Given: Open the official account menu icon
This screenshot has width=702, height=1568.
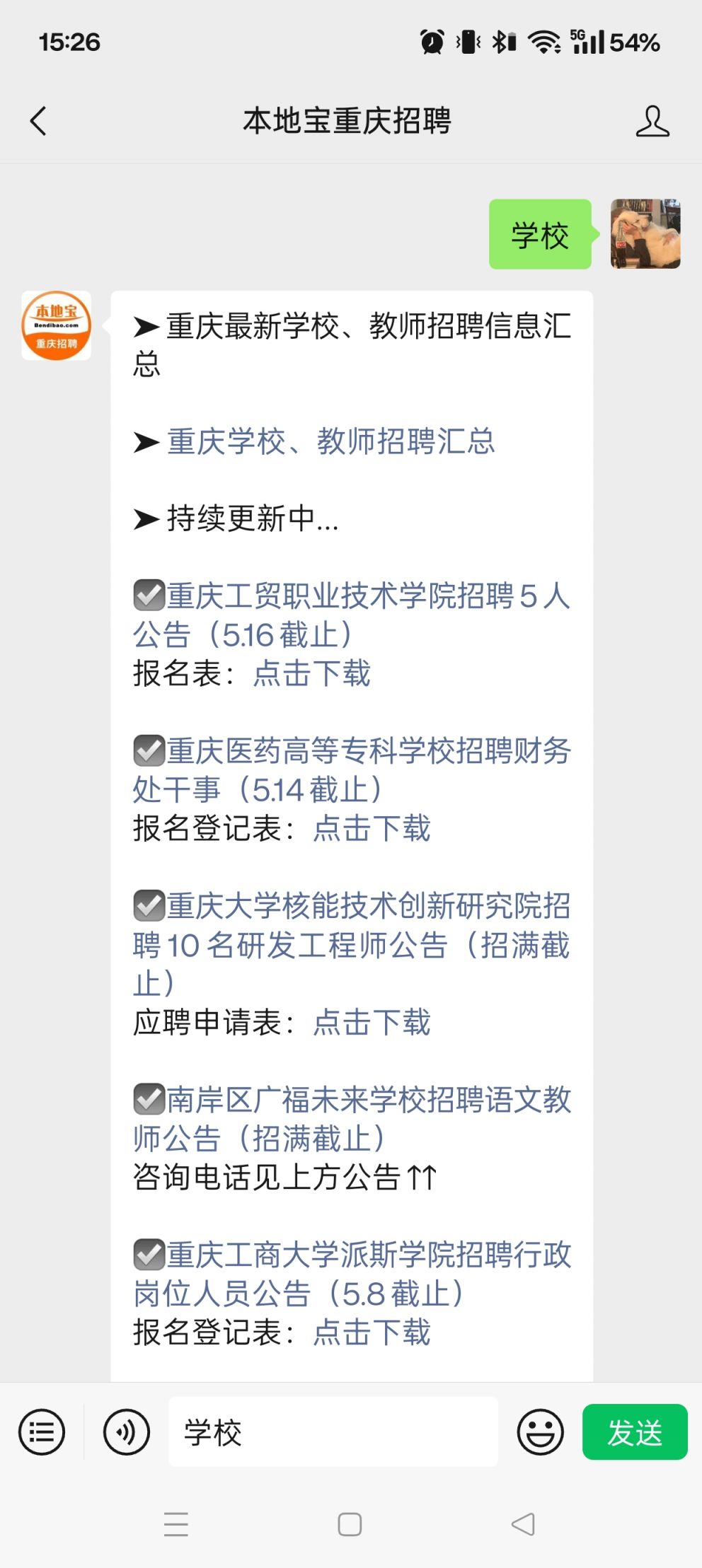Looking at the screenshot, I should pos(42,1431).
